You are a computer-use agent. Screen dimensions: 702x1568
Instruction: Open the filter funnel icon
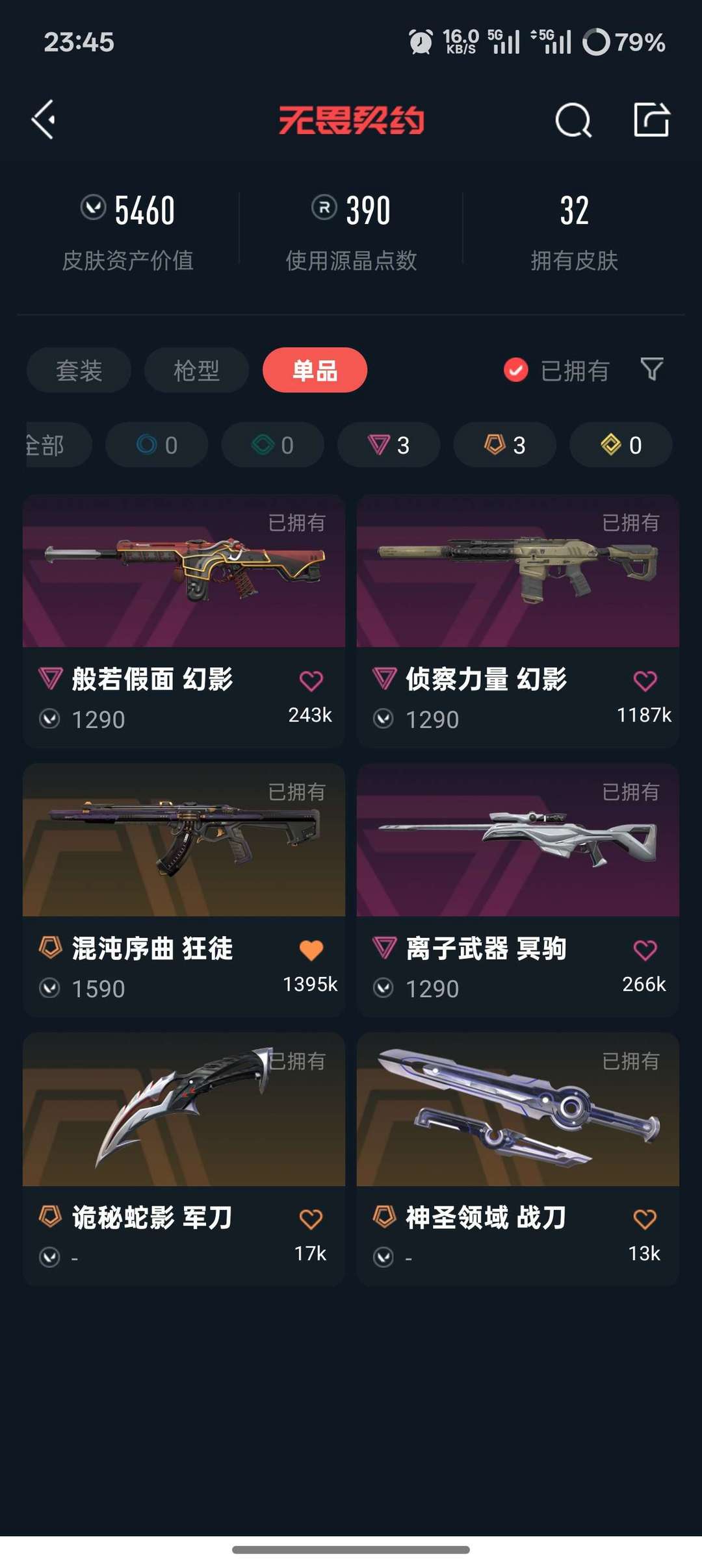pyautogui.click(x=651, y=369)
